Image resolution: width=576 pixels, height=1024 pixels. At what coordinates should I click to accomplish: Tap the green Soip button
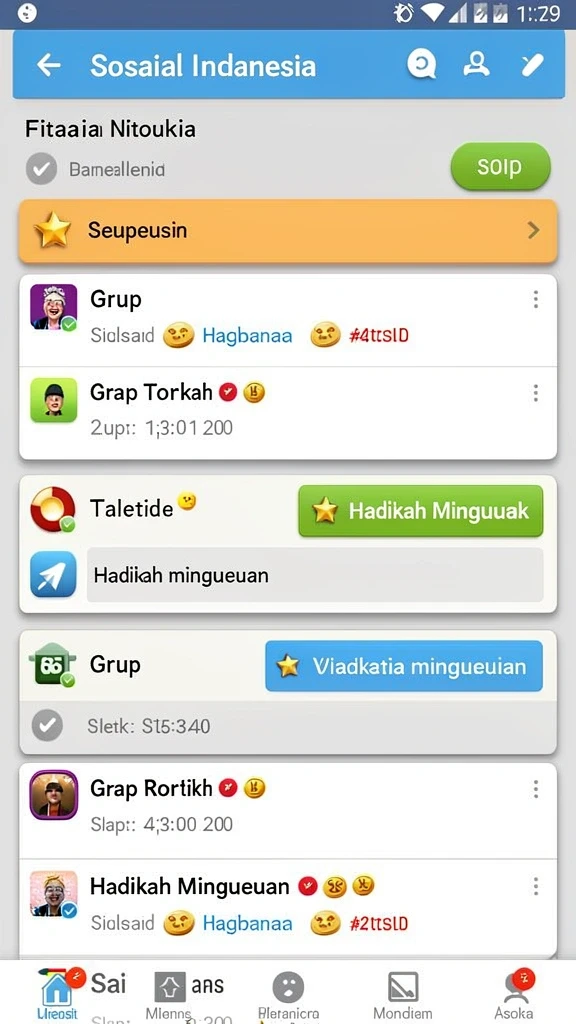coord(500,167)
